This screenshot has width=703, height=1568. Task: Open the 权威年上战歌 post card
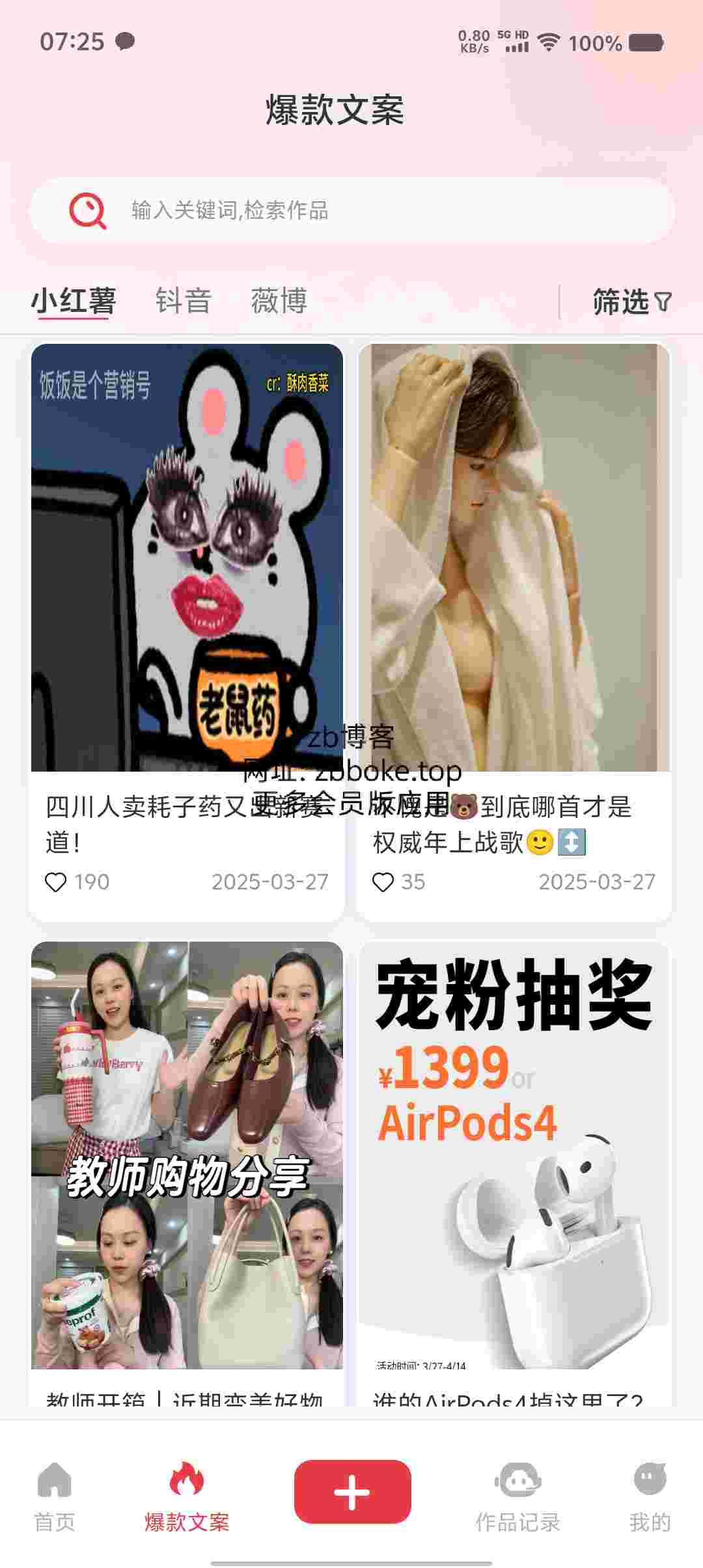(x=514, y=632)
